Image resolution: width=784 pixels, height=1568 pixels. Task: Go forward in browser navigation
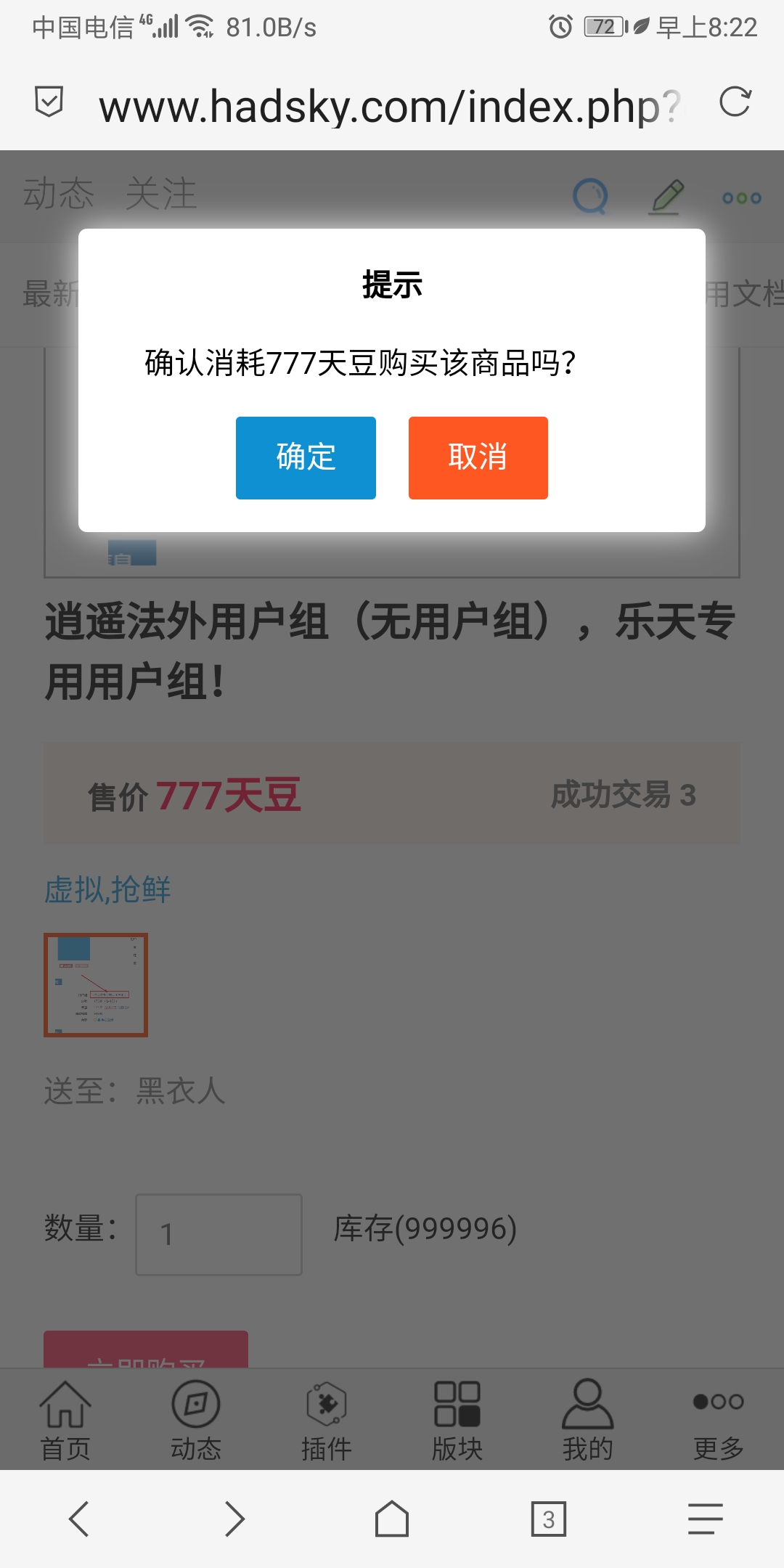(x=234, y=1519)
